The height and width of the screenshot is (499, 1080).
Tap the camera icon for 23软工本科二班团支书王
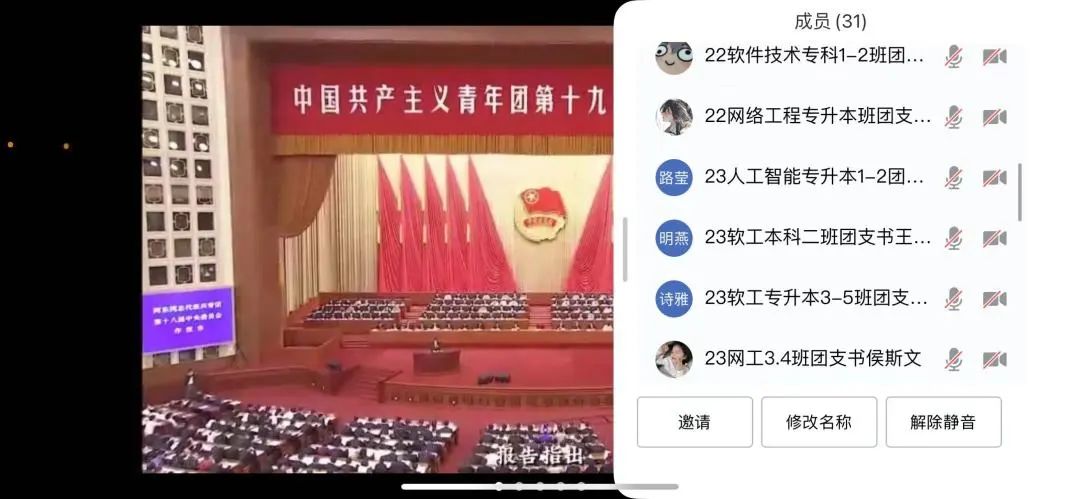click(x=994, y=238)
